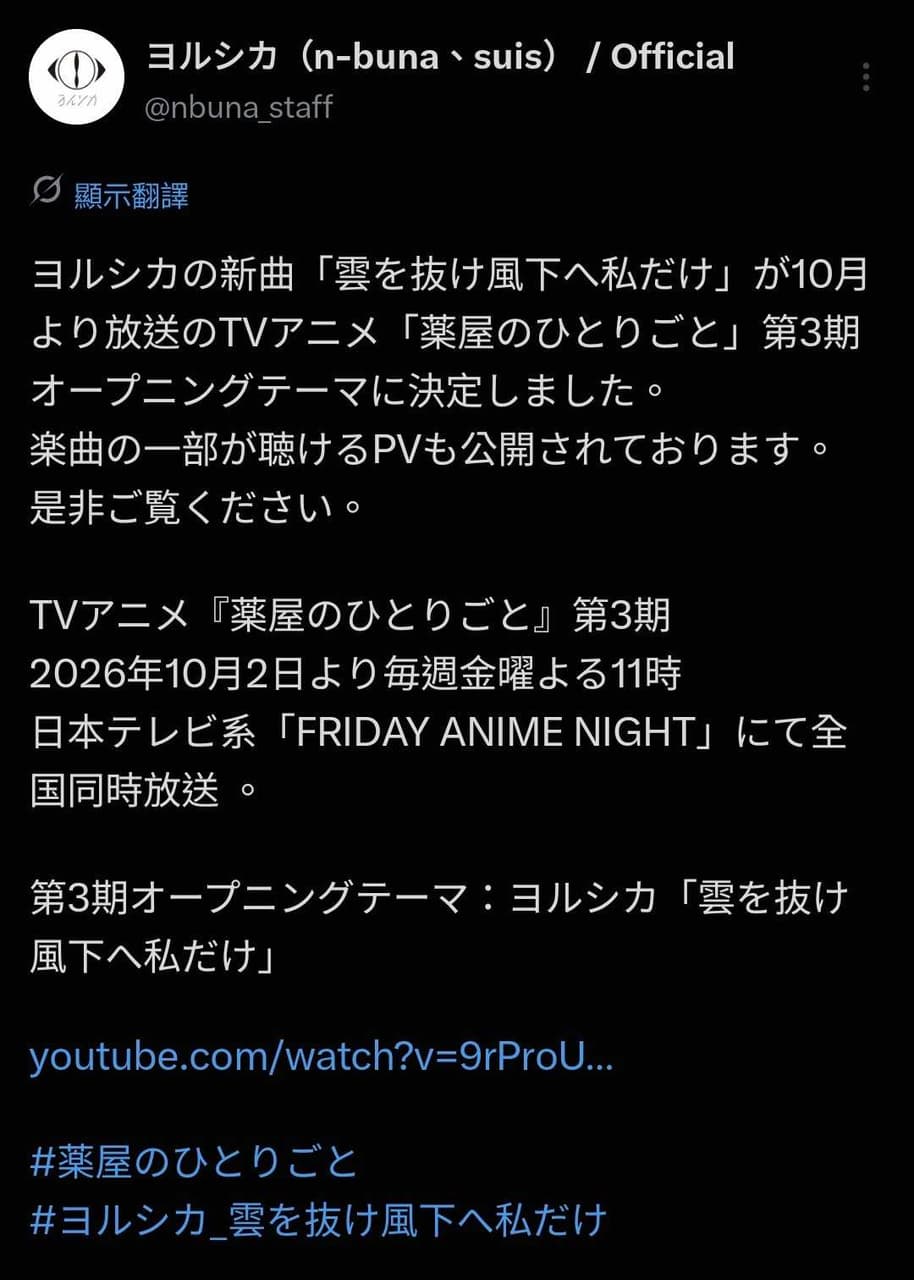This screenshot has width=914, height=1280.
Task: Tap 顯示翻譯 to translate the post
Action: [131, 194]
